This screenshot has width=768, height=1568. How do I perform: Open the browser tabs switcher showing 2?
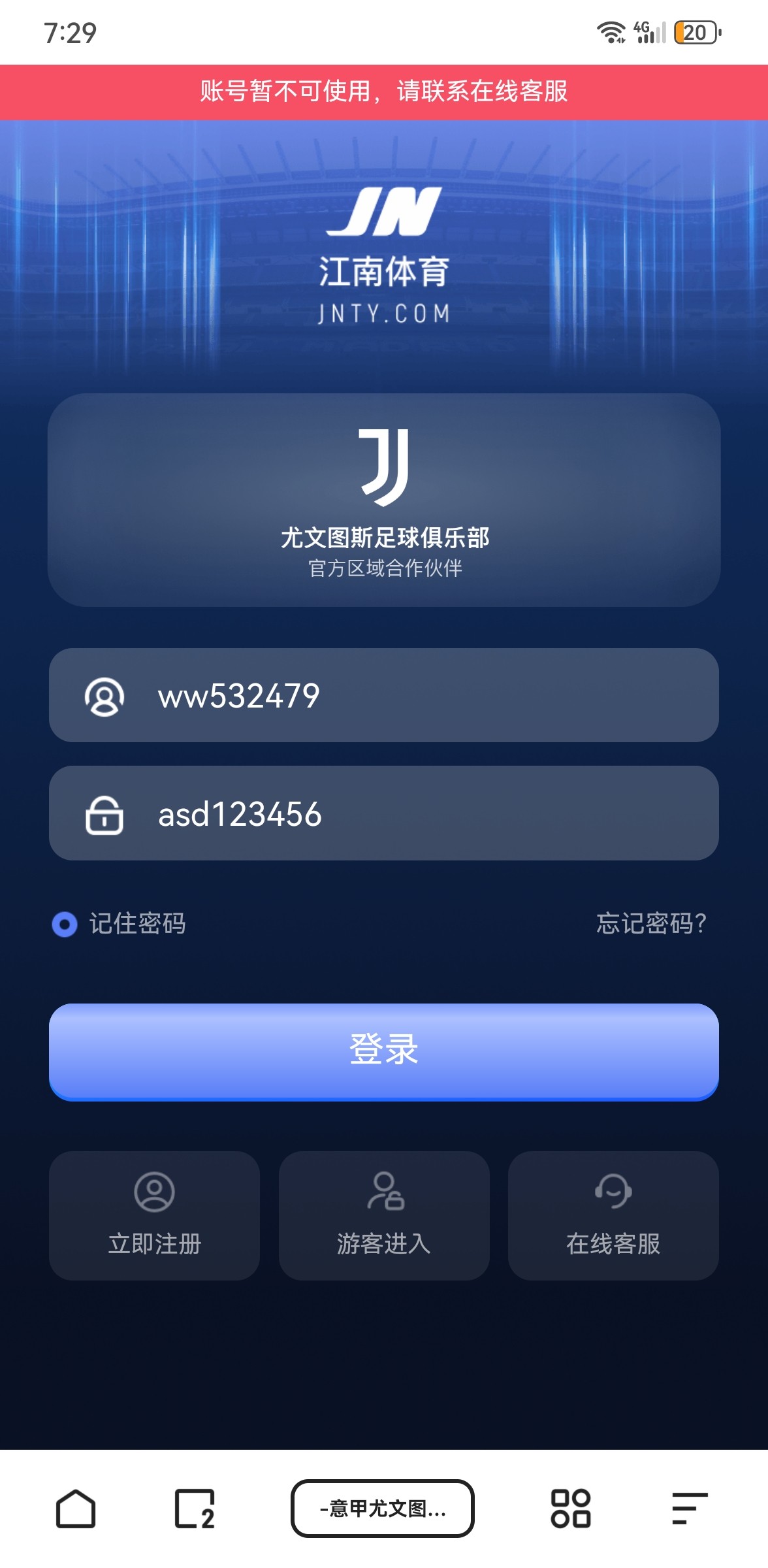194,1509
